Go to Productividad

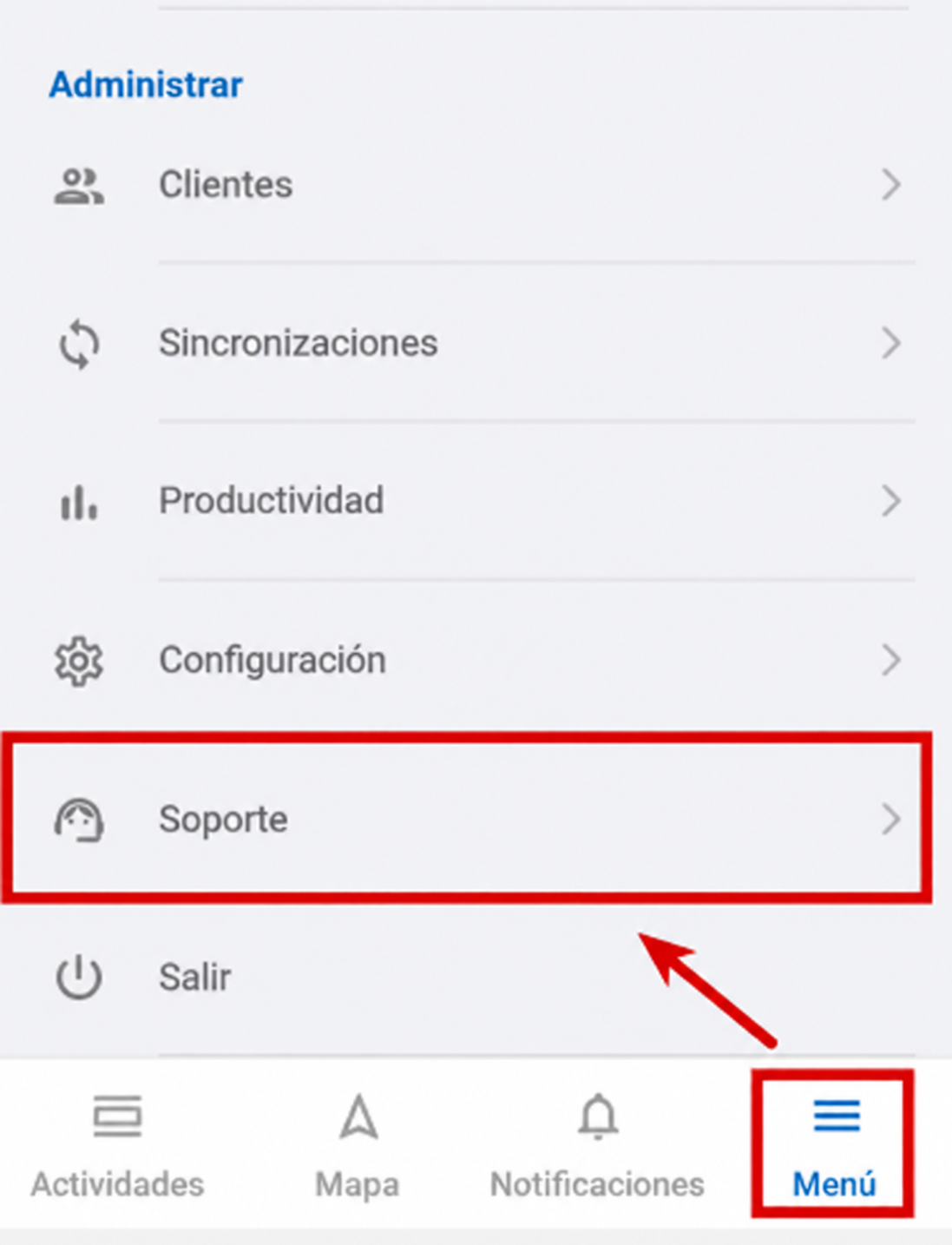pyautogui.click(x=476, y=501)
